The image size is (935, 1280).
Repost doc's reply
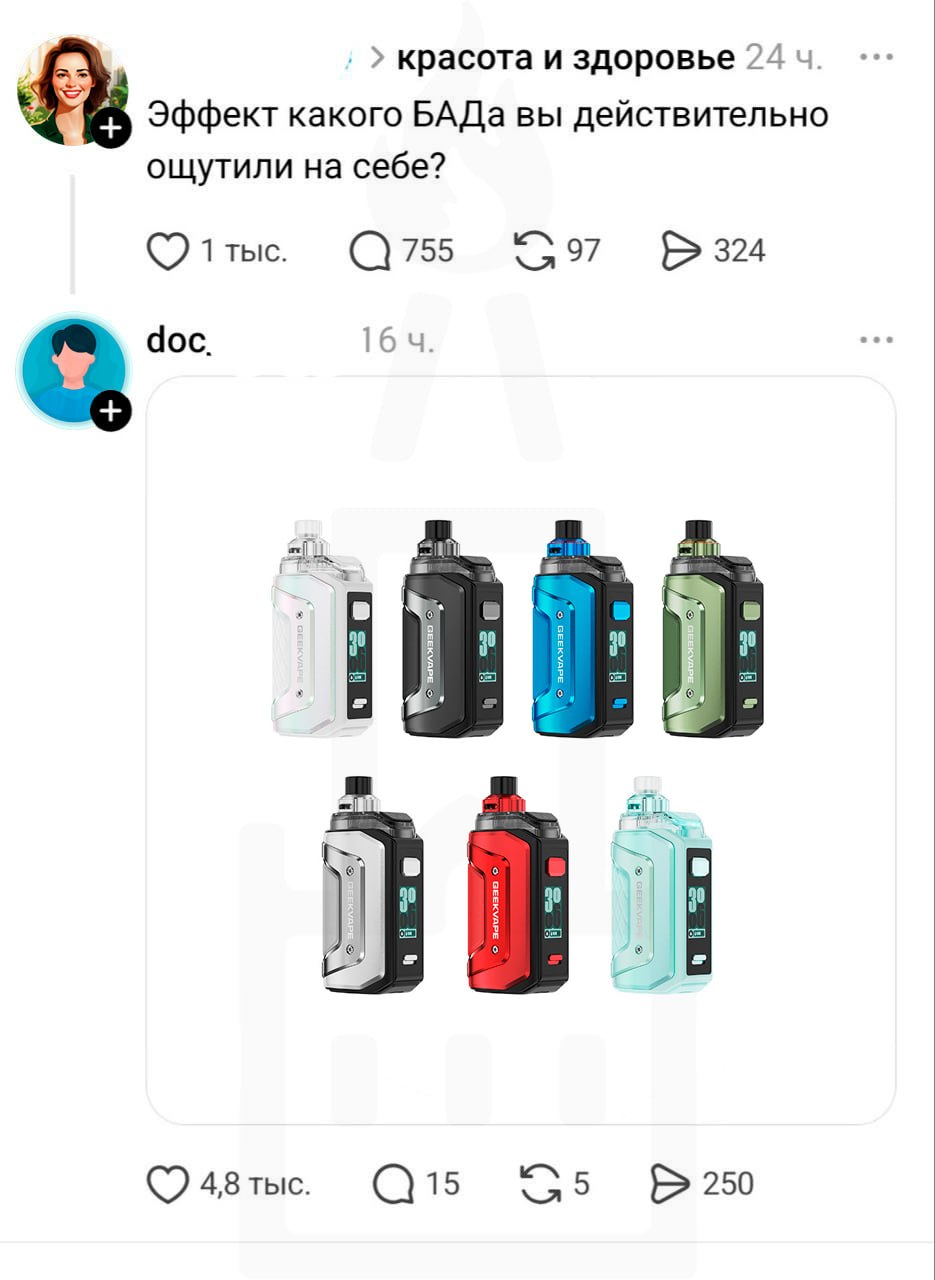tap(541, 1184)
